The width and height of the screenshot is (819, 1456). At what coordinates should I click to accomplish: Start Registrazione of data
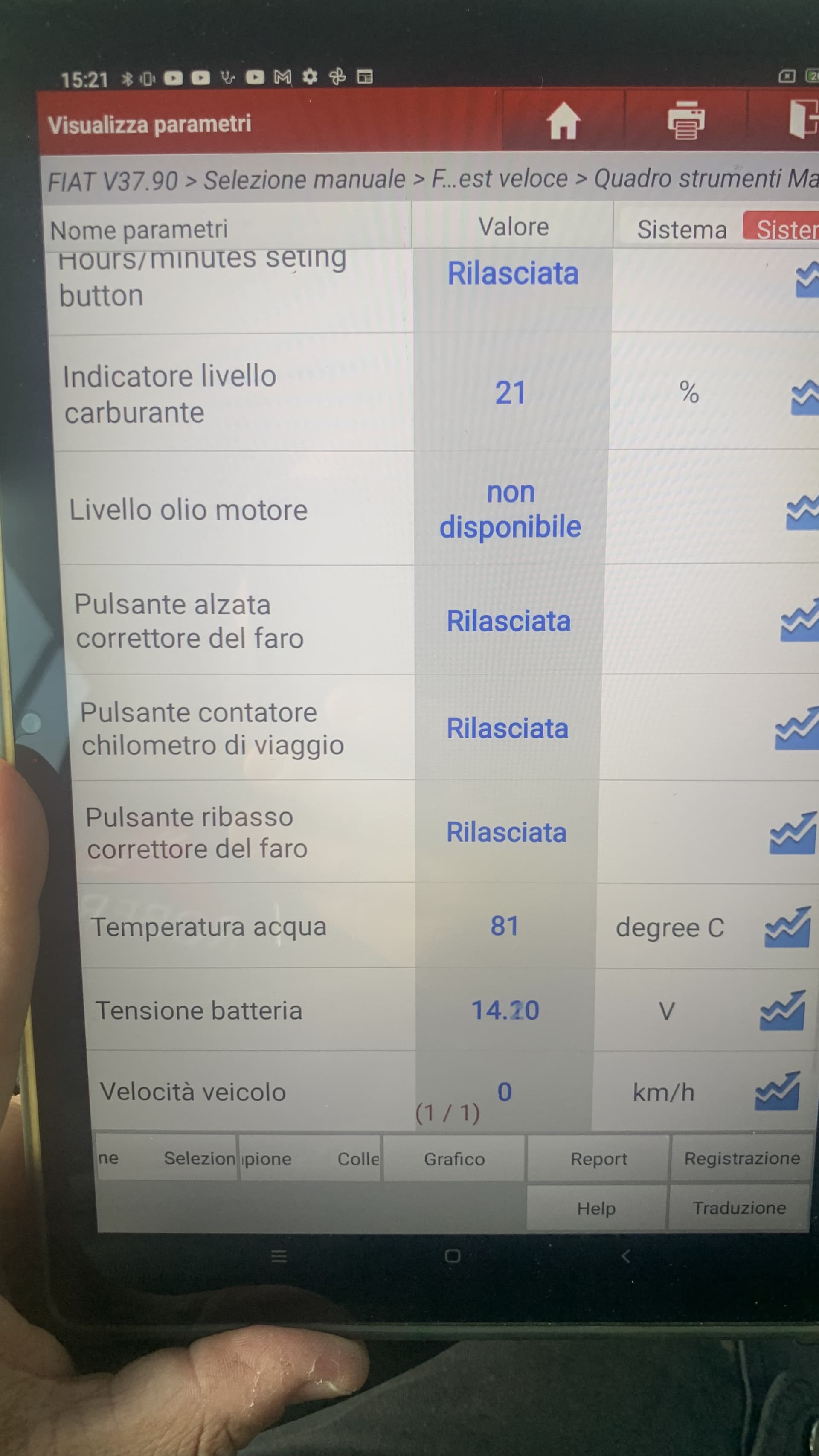pyautogui.click(x=741, y=1159)
